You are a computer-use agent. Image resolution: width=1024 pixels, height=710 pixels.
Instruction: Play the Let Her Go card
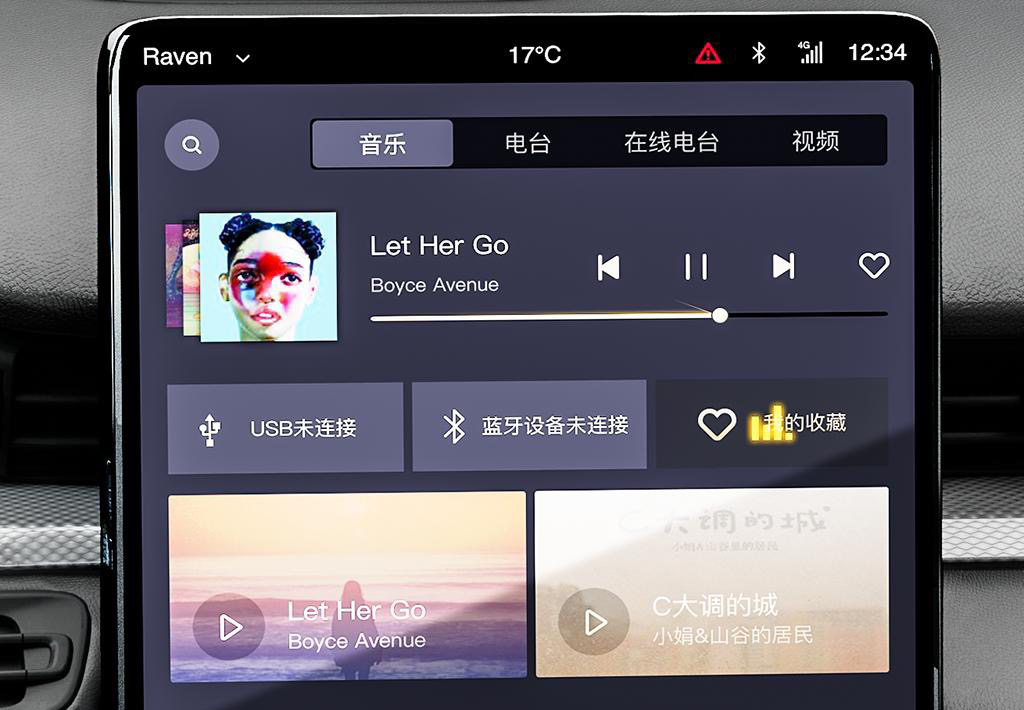tap(230, 627)
